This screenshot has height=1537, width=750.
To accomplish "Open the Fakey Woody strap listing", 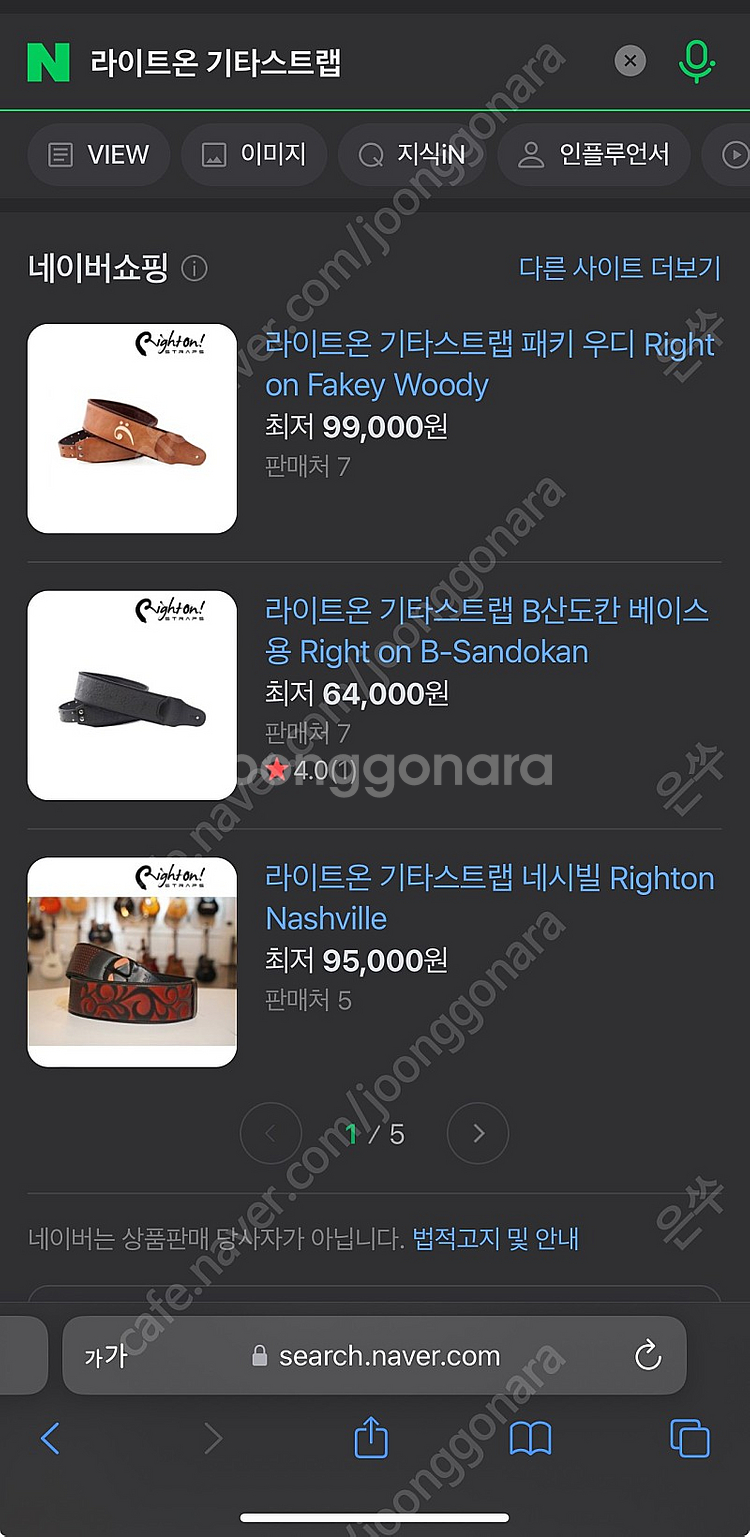I will tap(489, 364).
